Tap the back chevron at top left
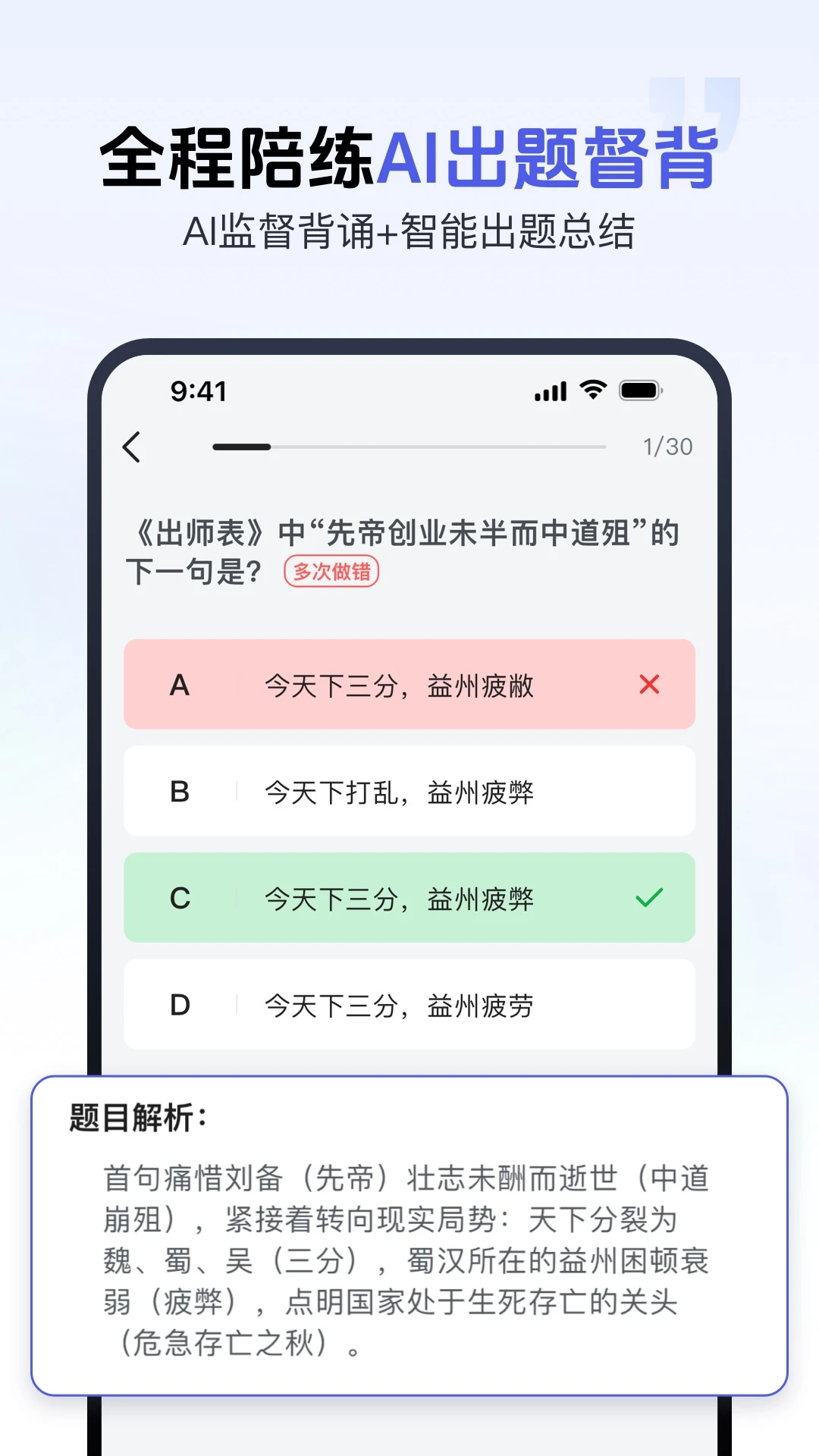The image size is (819, 1456). click(x=132, y=447)
